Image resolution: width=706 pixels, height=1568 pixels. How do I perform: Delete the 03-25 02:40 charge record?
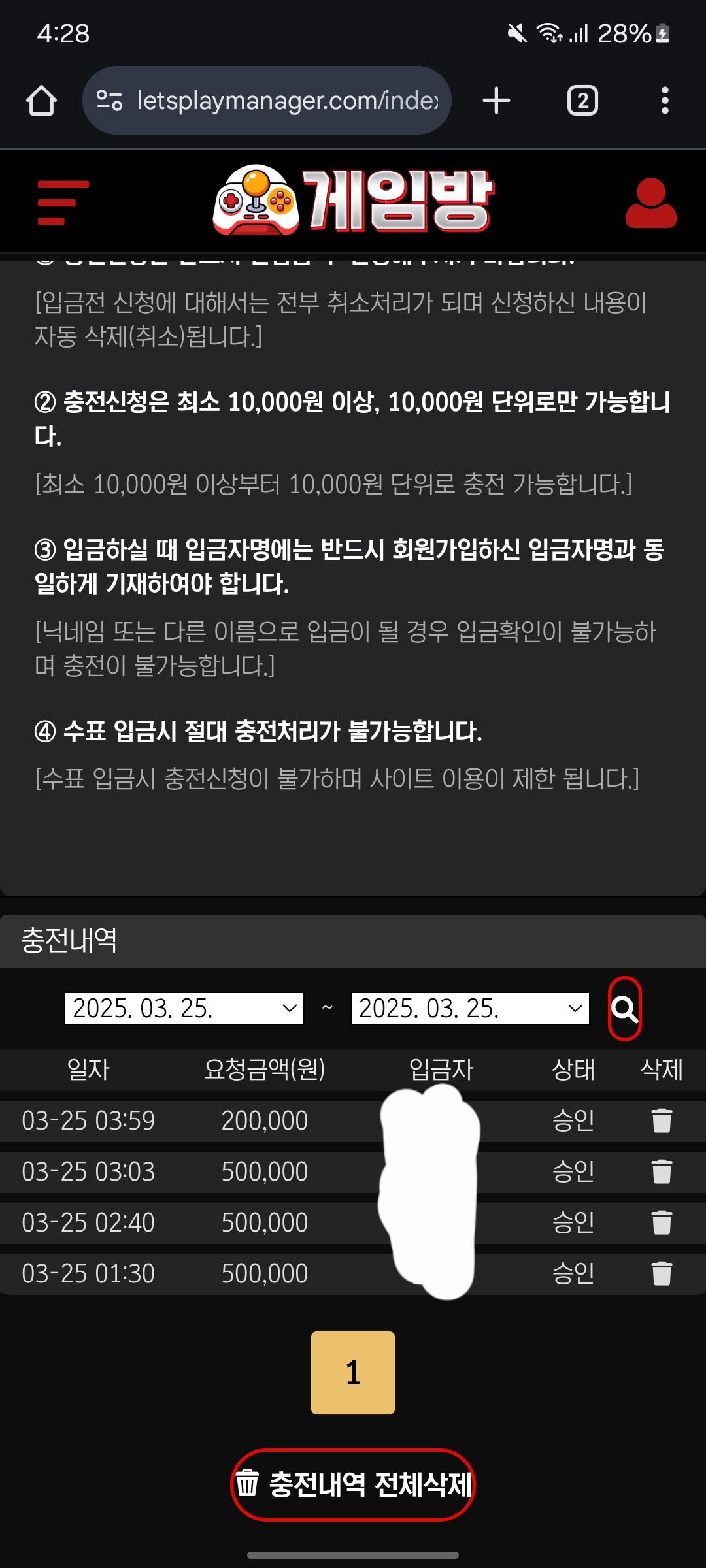pos(662,1222)
